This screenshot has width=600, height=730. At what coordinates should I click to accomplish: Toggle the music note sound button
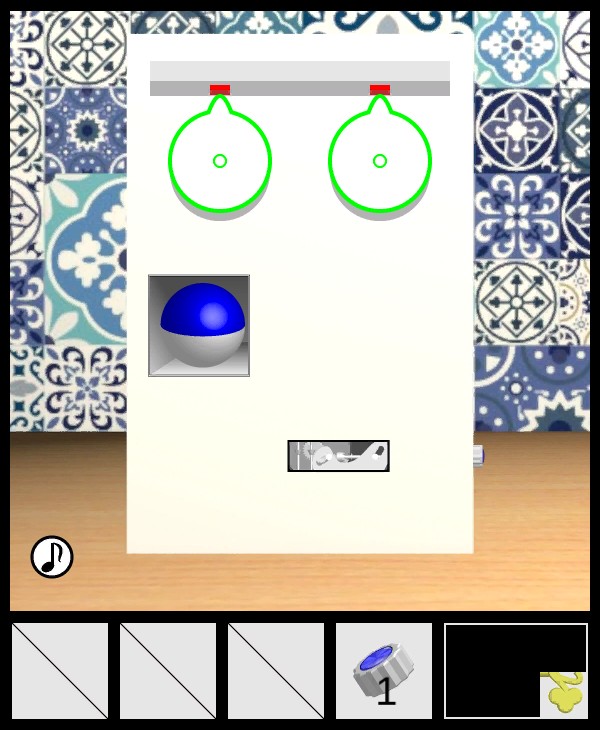pyautogui.click(x=52, y=557)
